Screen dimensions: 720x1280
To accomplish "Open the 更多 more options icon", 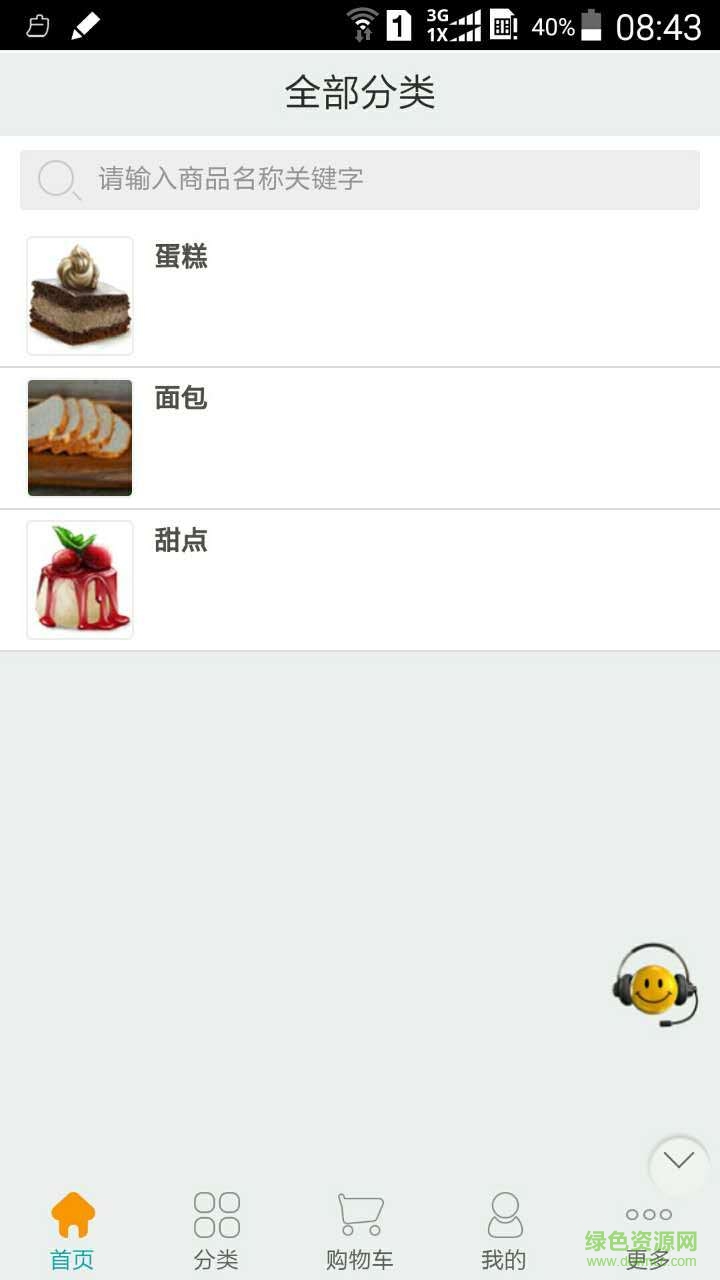I will 648,1214.
